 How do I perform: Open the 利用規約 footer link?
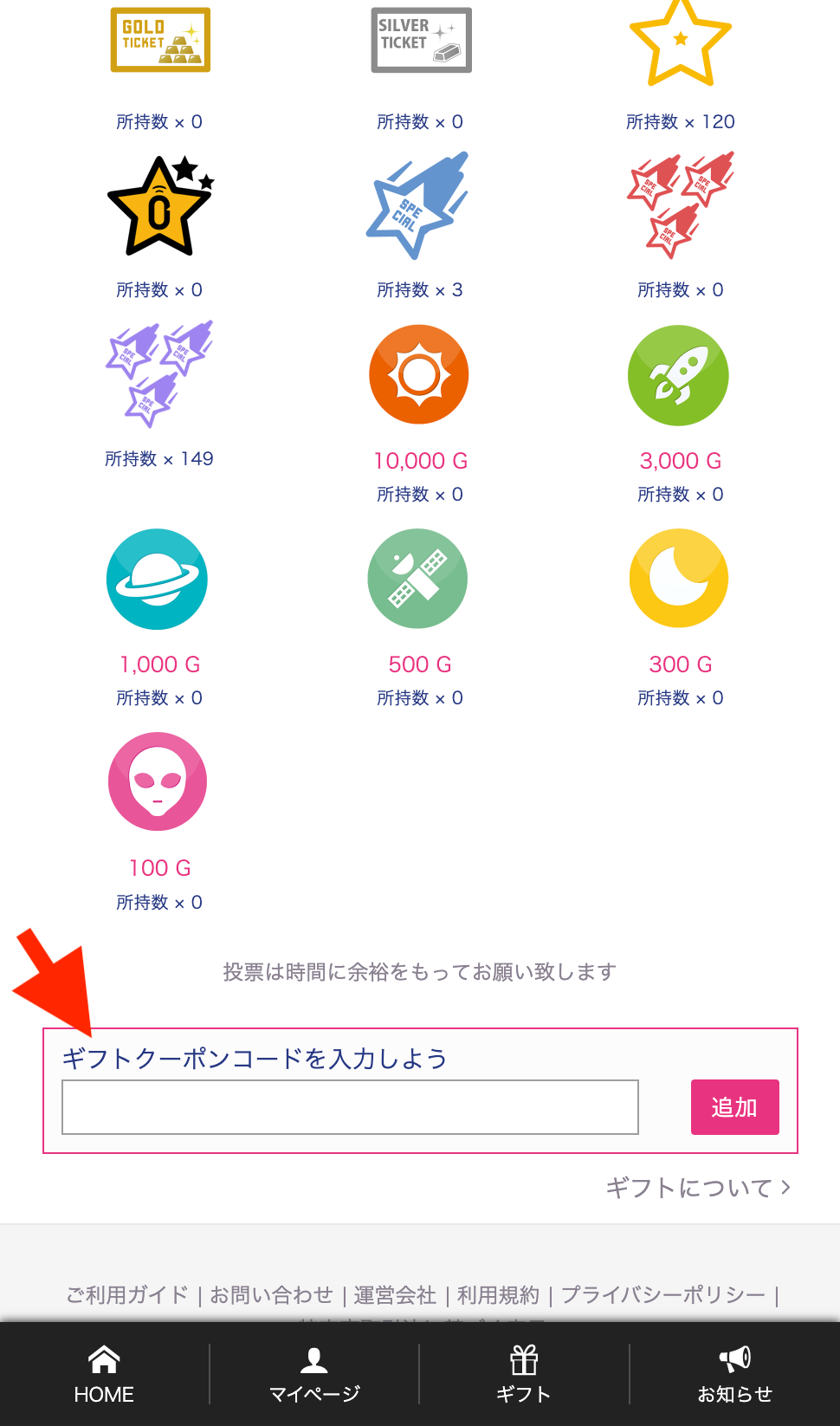[x=498, y=1294]
